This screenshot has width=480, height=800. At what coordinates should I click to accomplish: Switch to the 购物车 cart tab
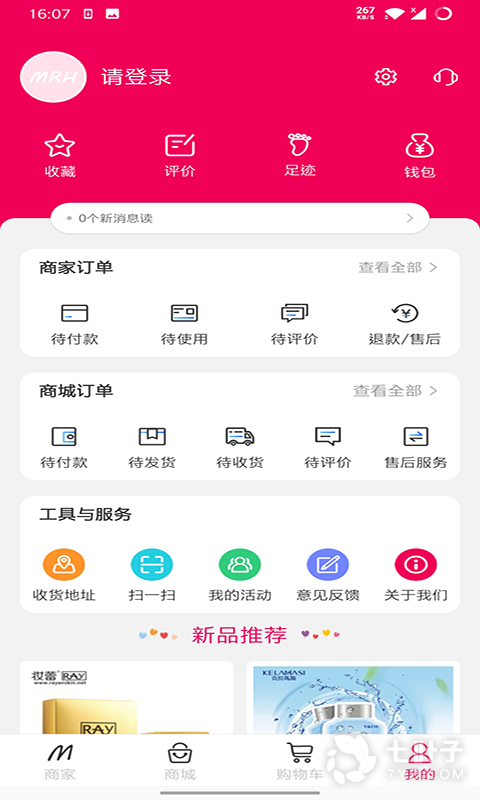tap(300, 762)
